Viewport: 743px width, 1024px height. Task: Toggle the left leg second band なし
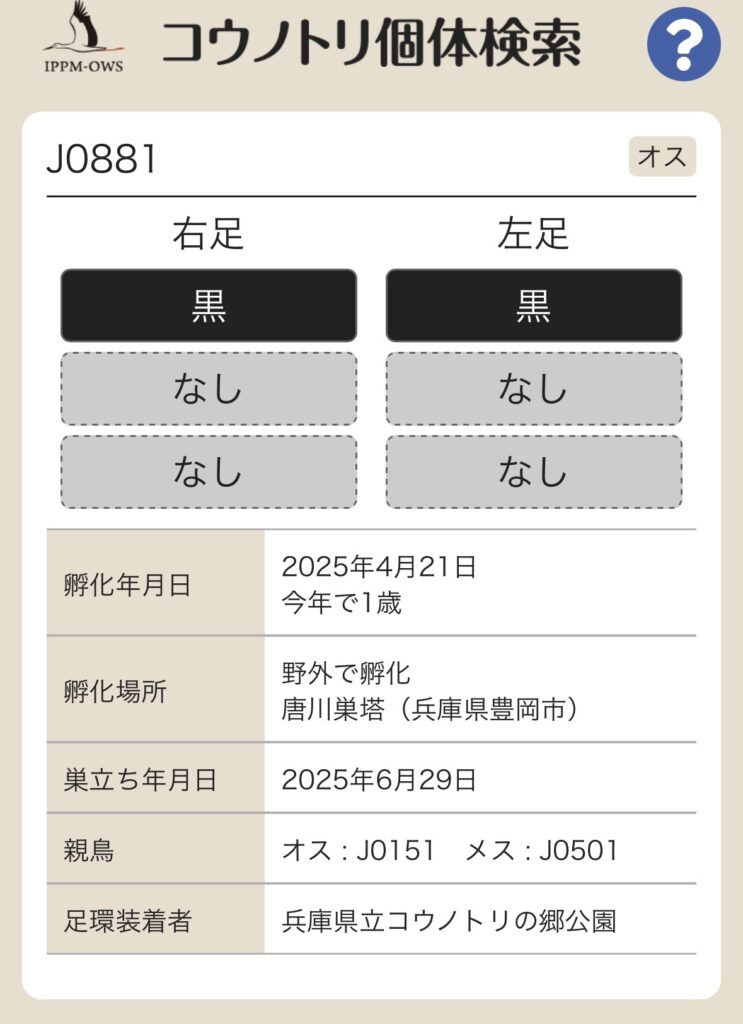point(533,389)
